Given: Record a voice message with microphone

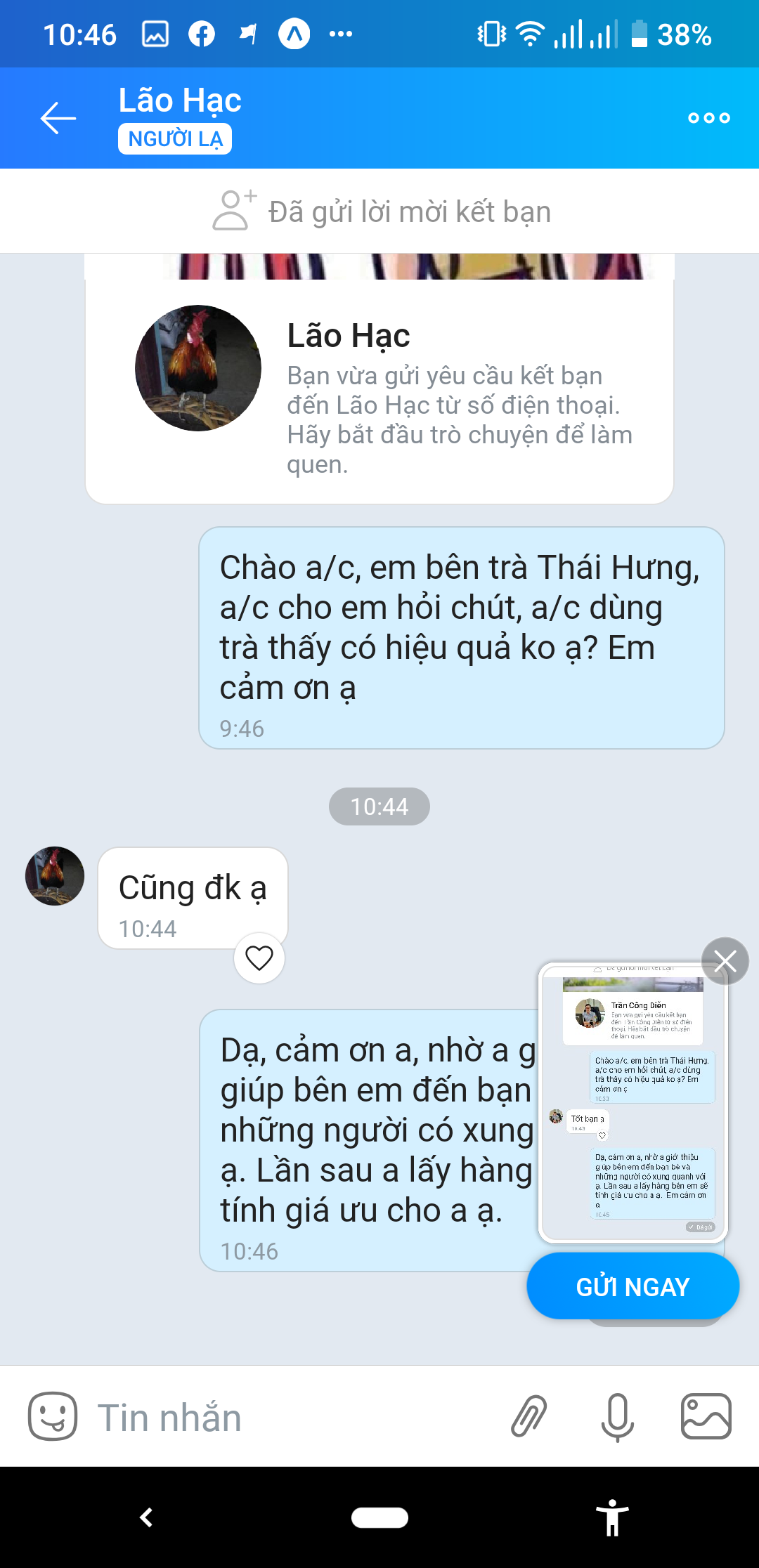Looking at the screenshot, I should pyautogui.click(x=617, y=1416).
